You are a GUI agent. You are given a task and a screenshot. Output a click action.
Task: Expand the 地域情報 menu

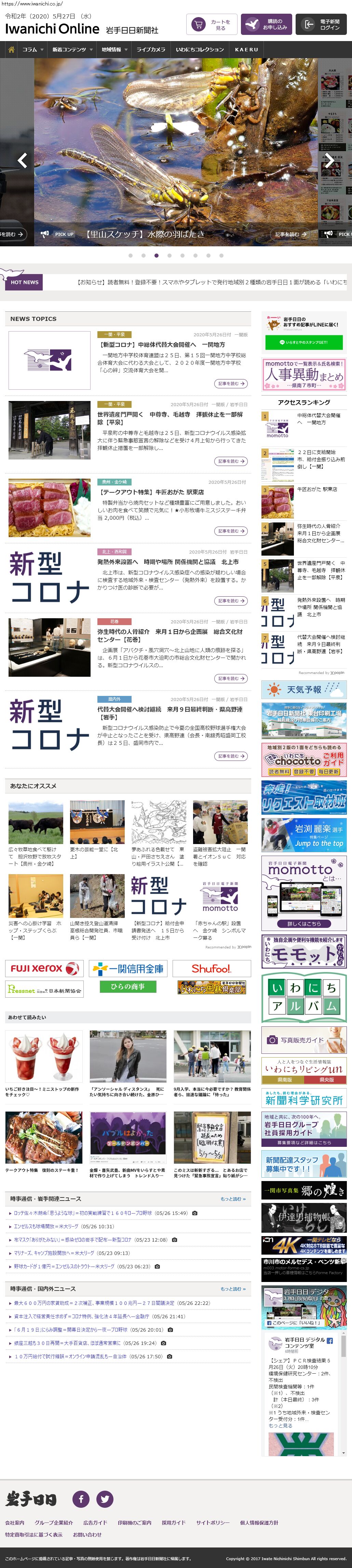point(114,50)
